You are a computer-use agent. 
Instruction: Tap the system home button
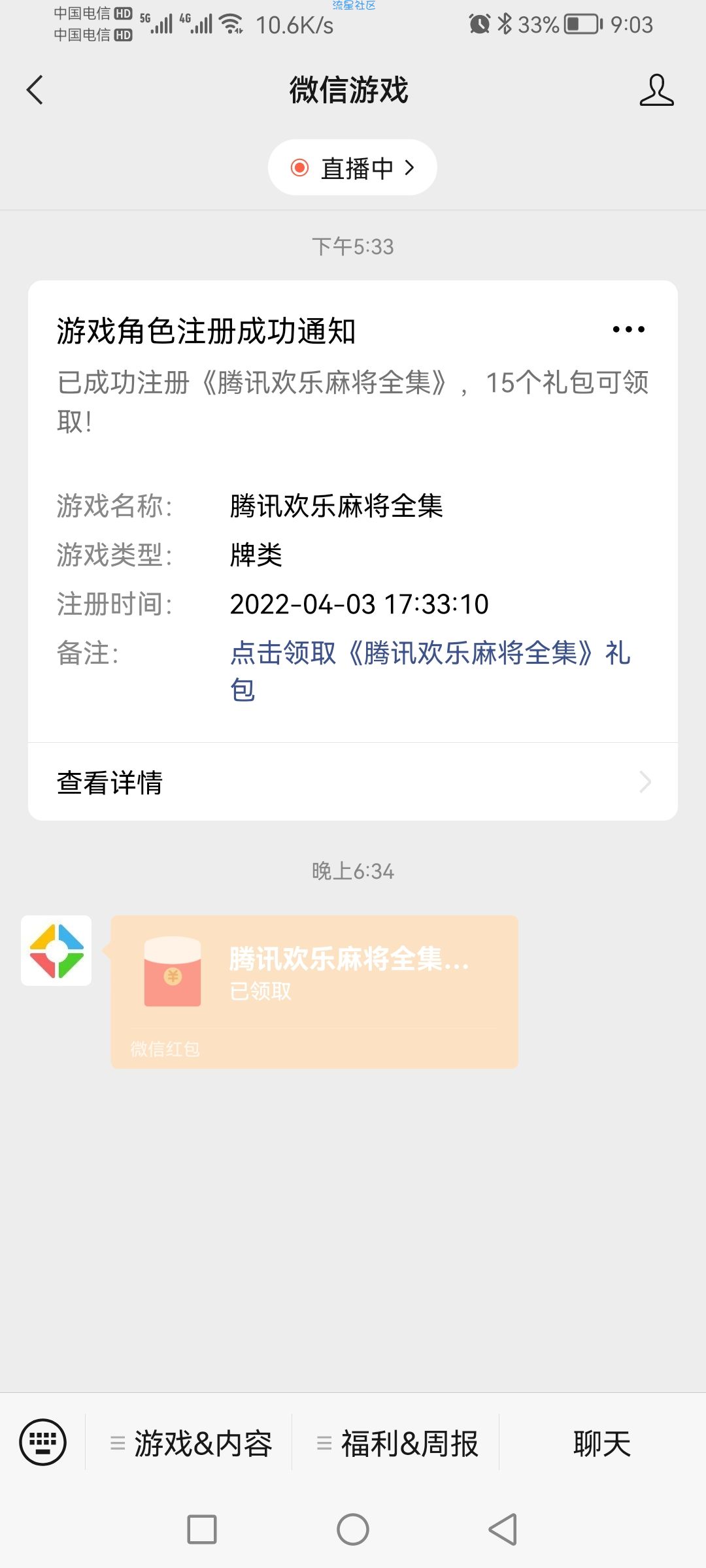click(x=353, y=1529)
